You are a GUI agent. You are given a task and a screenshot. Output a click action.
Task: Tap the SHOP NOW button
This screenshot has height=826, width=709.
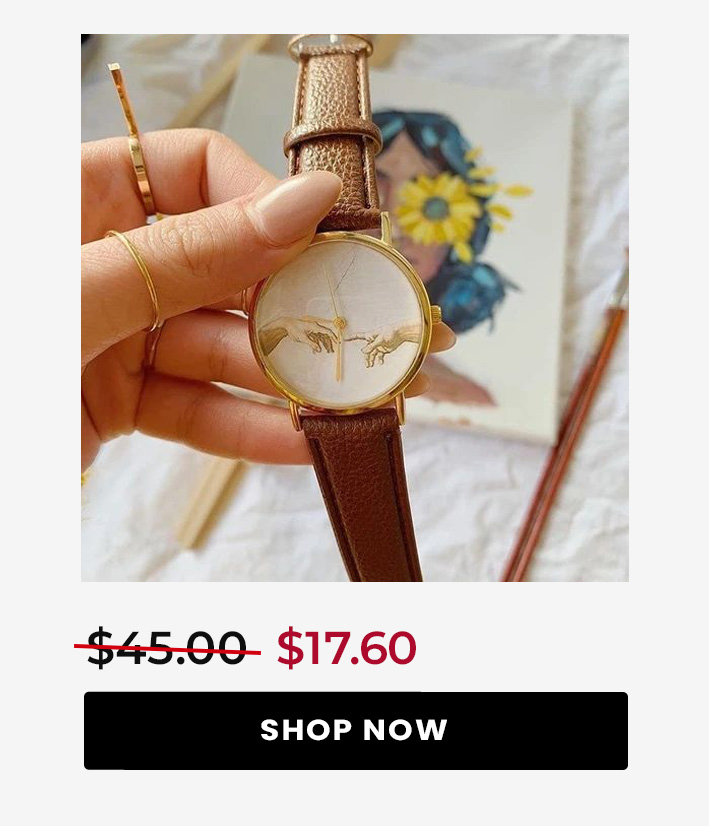(x=355, y=730)
